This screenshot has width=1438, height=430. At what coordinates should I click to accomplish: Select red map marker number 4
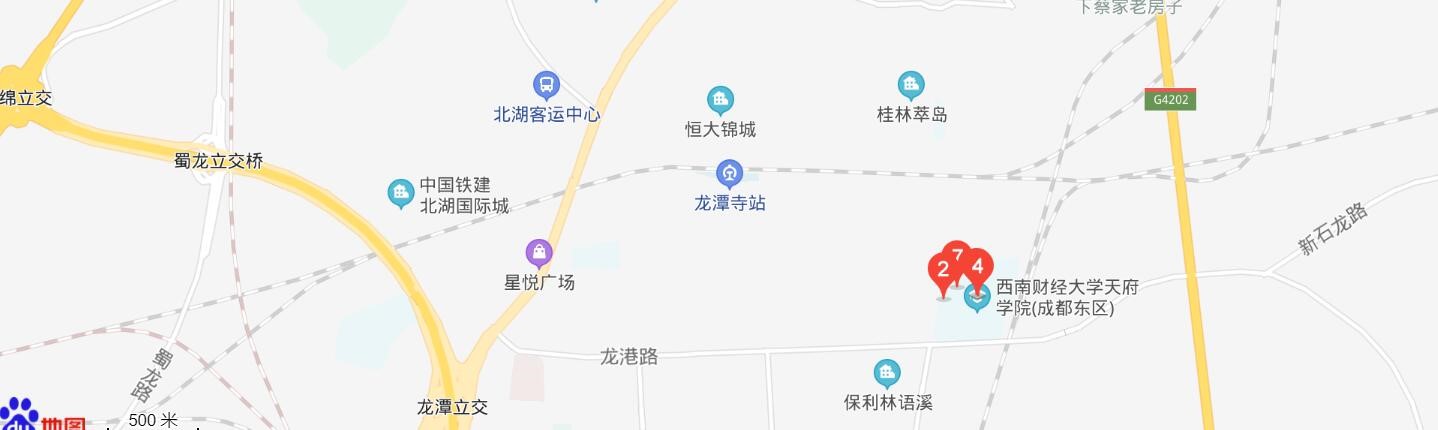click(980, 266)
